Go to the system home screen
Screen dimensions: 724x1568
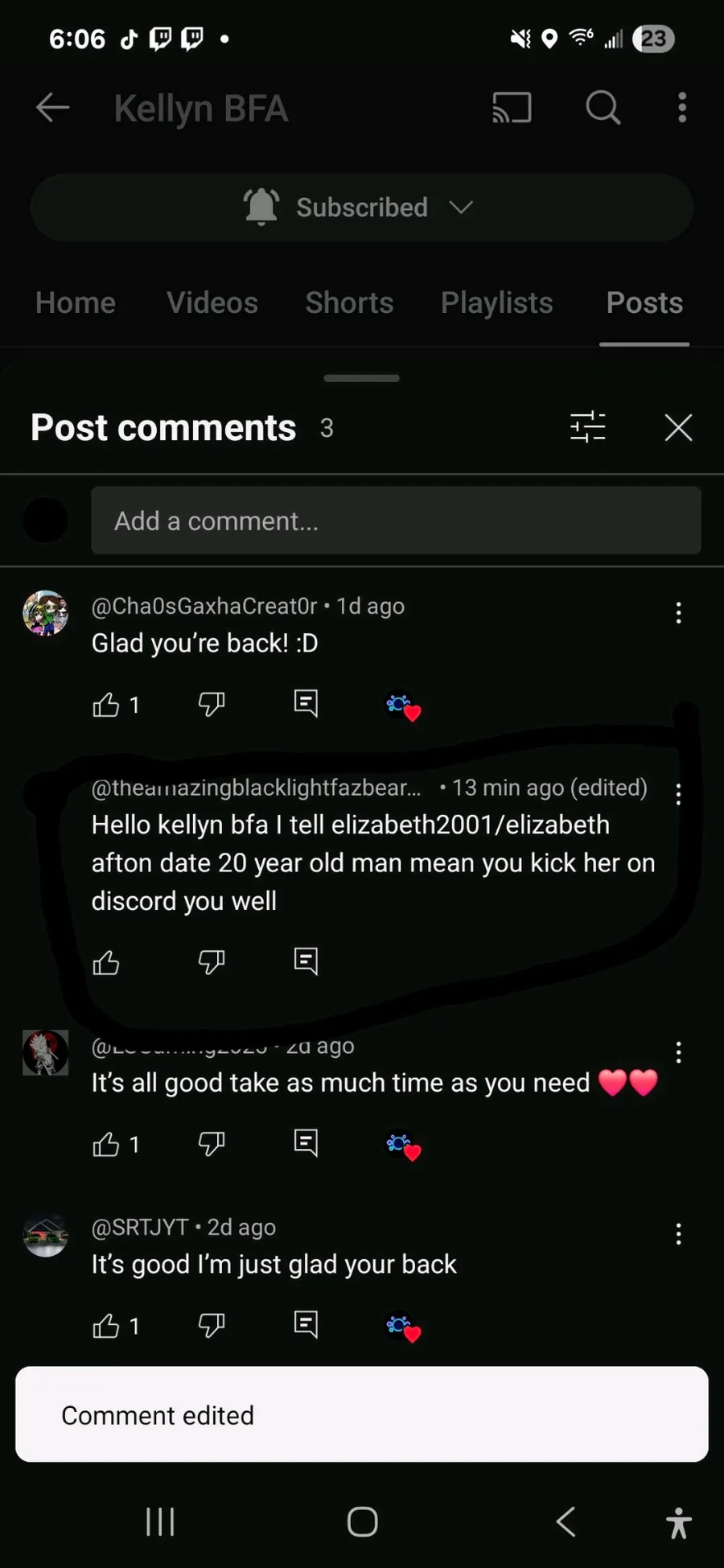click(362, 1521)
